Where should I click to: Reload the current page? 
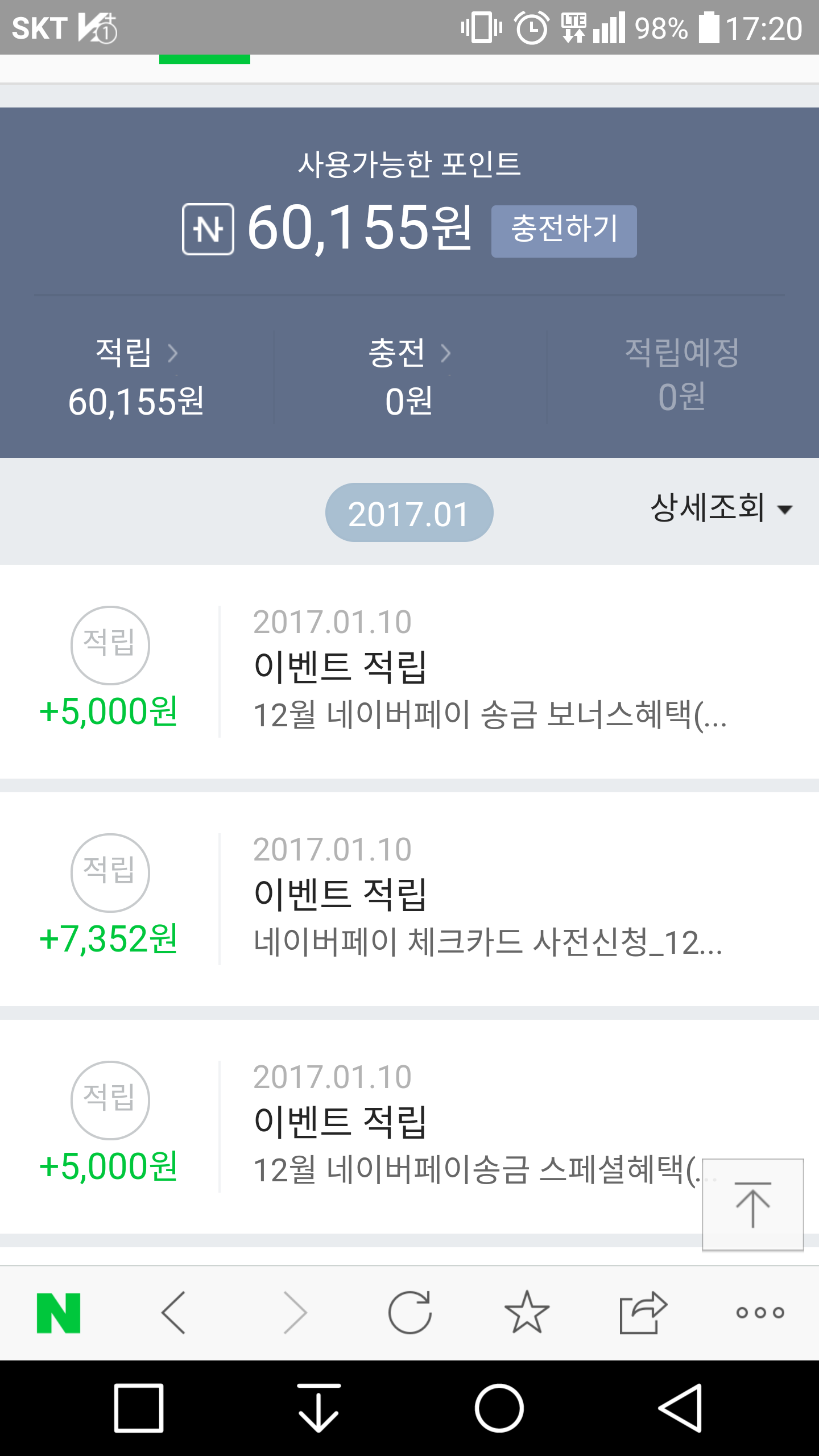409,1313
